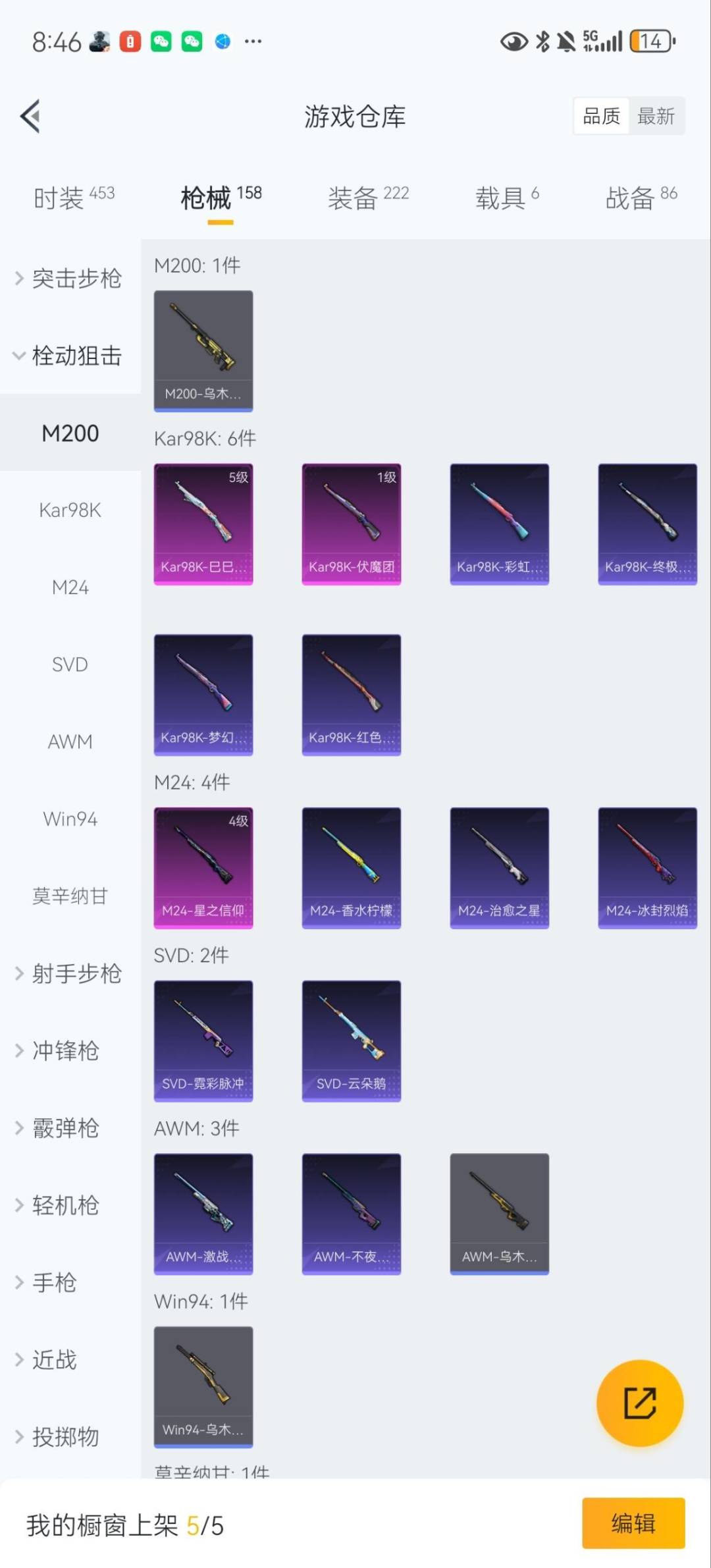
Task: View the SVD-云朵鹅 skin
Action: (352, 1042)
